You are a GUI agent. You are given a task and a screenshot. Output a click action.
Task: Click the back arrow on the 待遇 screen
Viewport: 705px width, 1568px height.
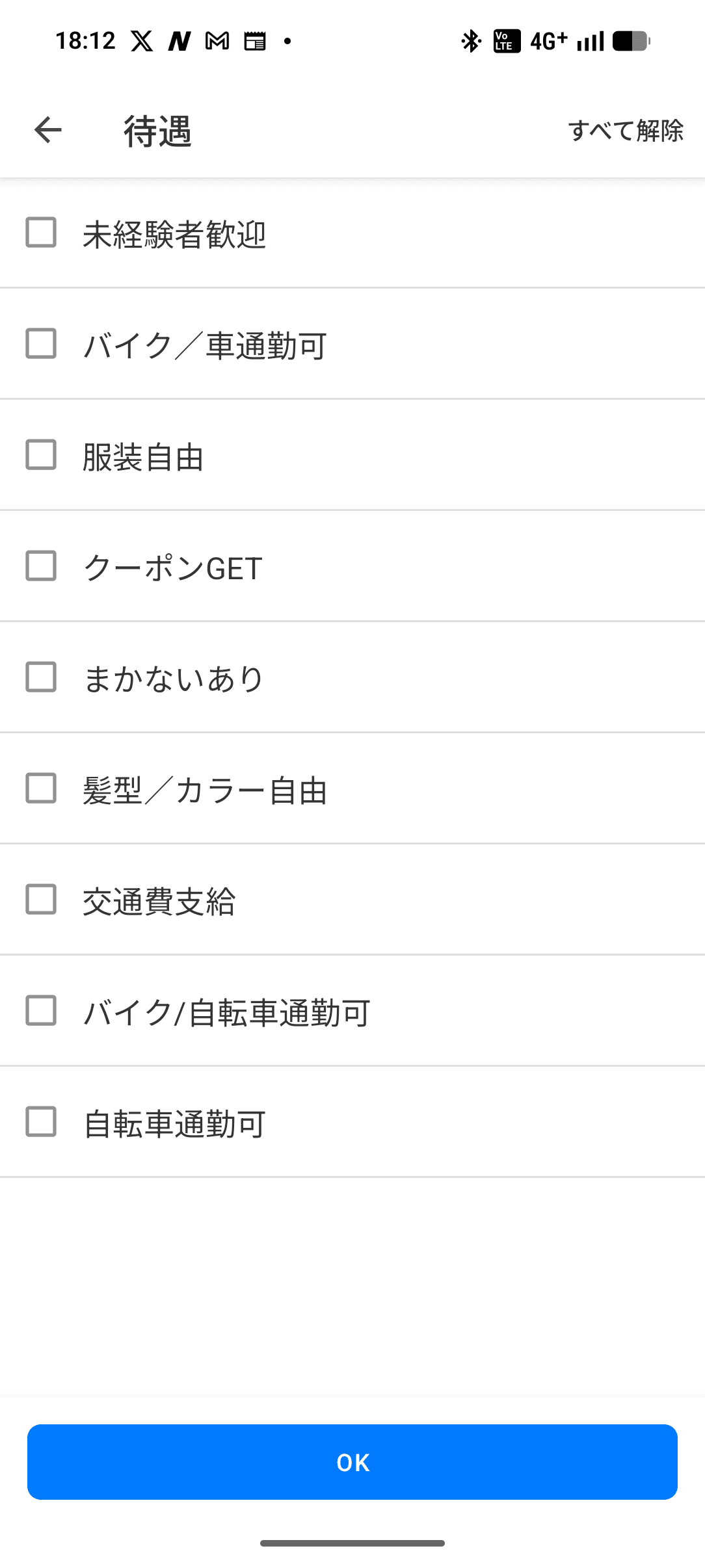point(47,130)
